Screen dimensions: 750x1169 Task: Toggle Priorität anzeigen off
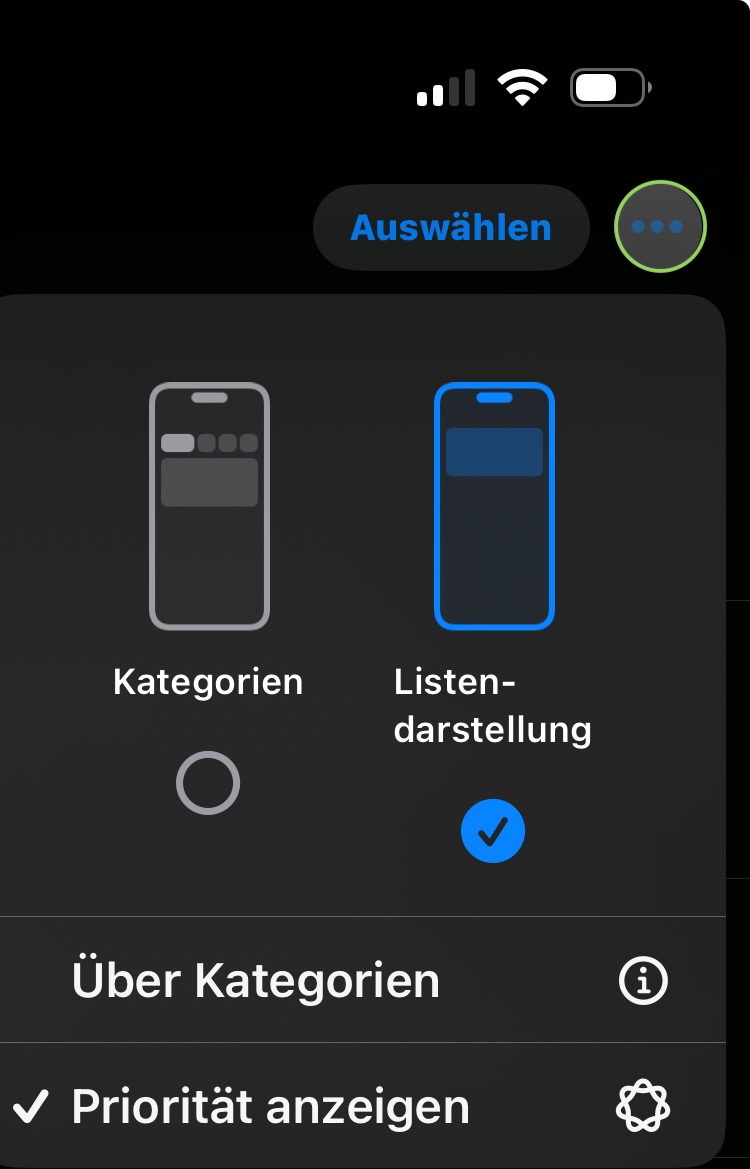click(x=340, y=1107)
